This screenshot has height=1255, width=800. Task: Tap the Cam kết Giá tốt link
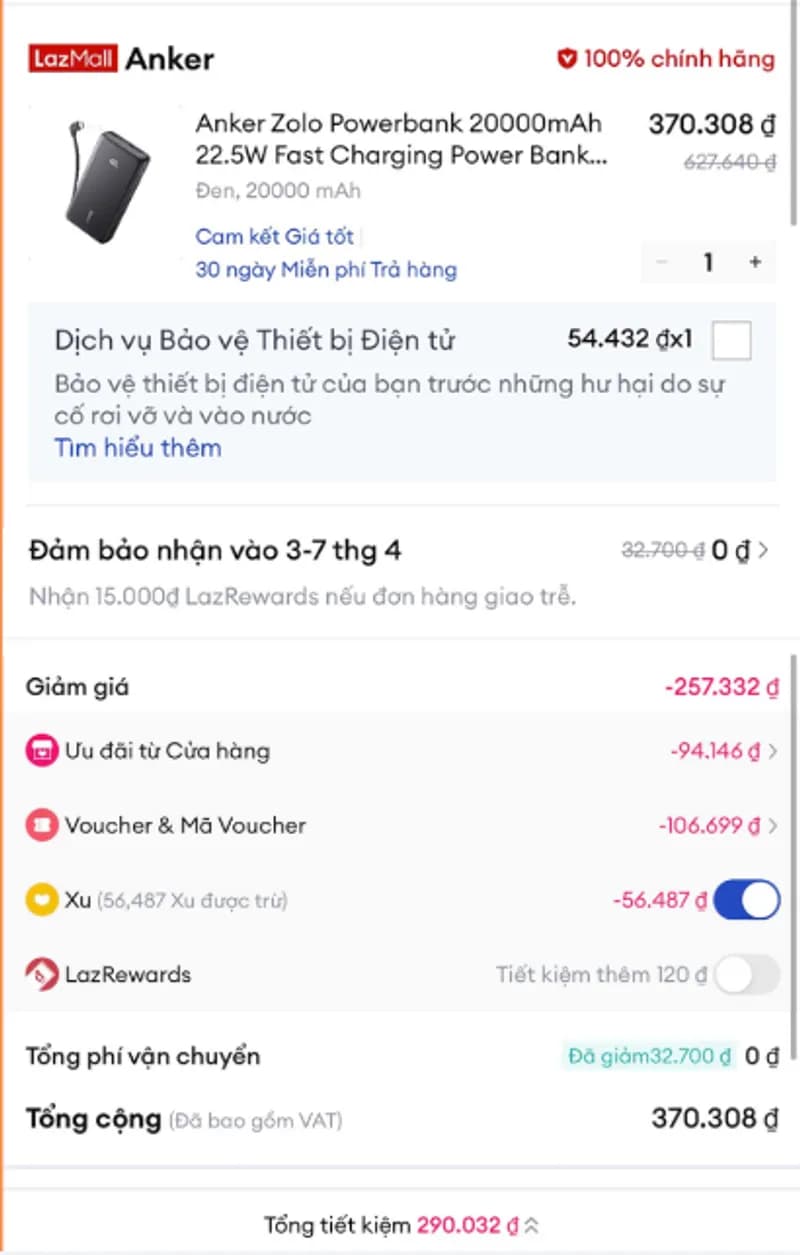274,237
